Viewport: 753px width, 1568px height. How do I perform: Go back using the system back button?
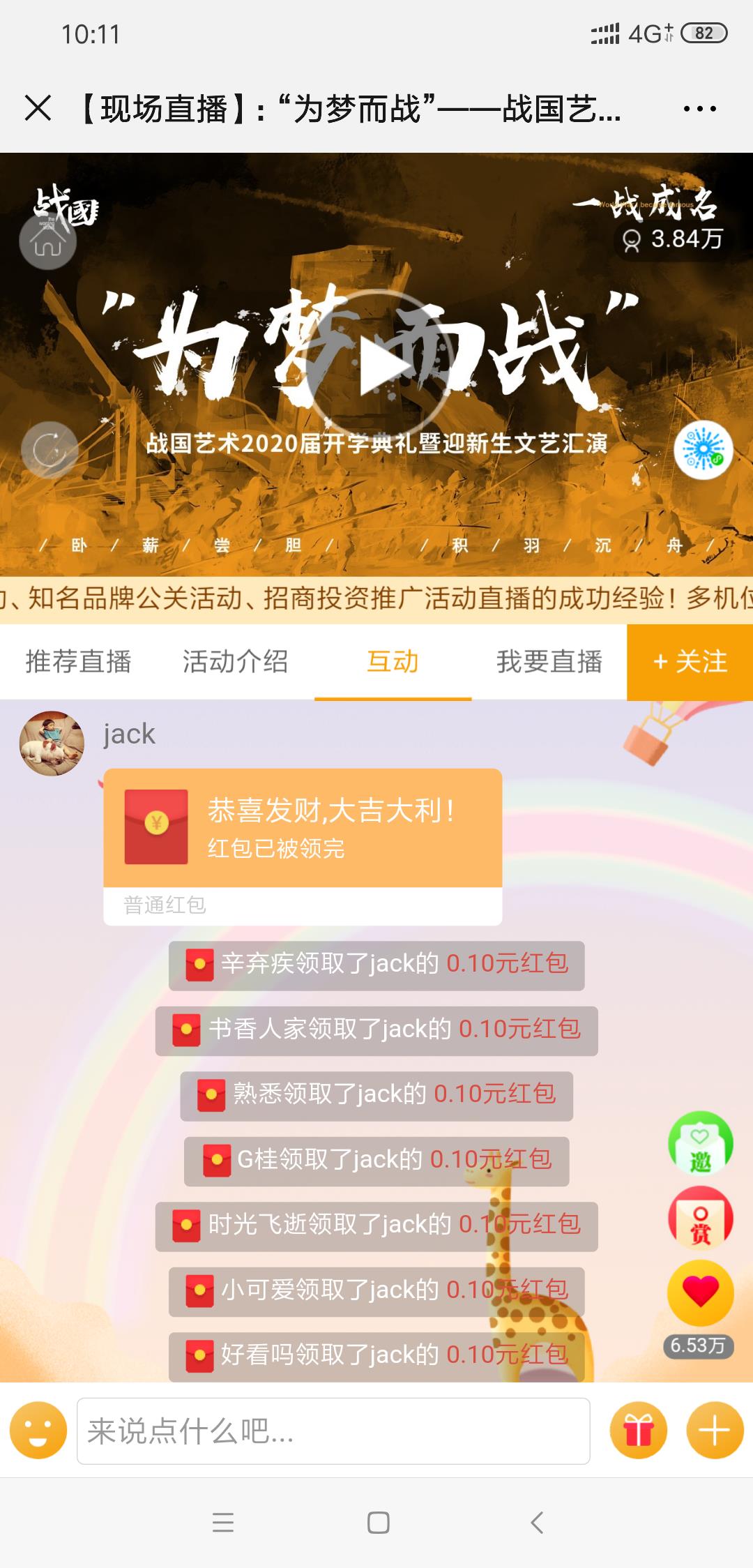(x=536, y=1522)
